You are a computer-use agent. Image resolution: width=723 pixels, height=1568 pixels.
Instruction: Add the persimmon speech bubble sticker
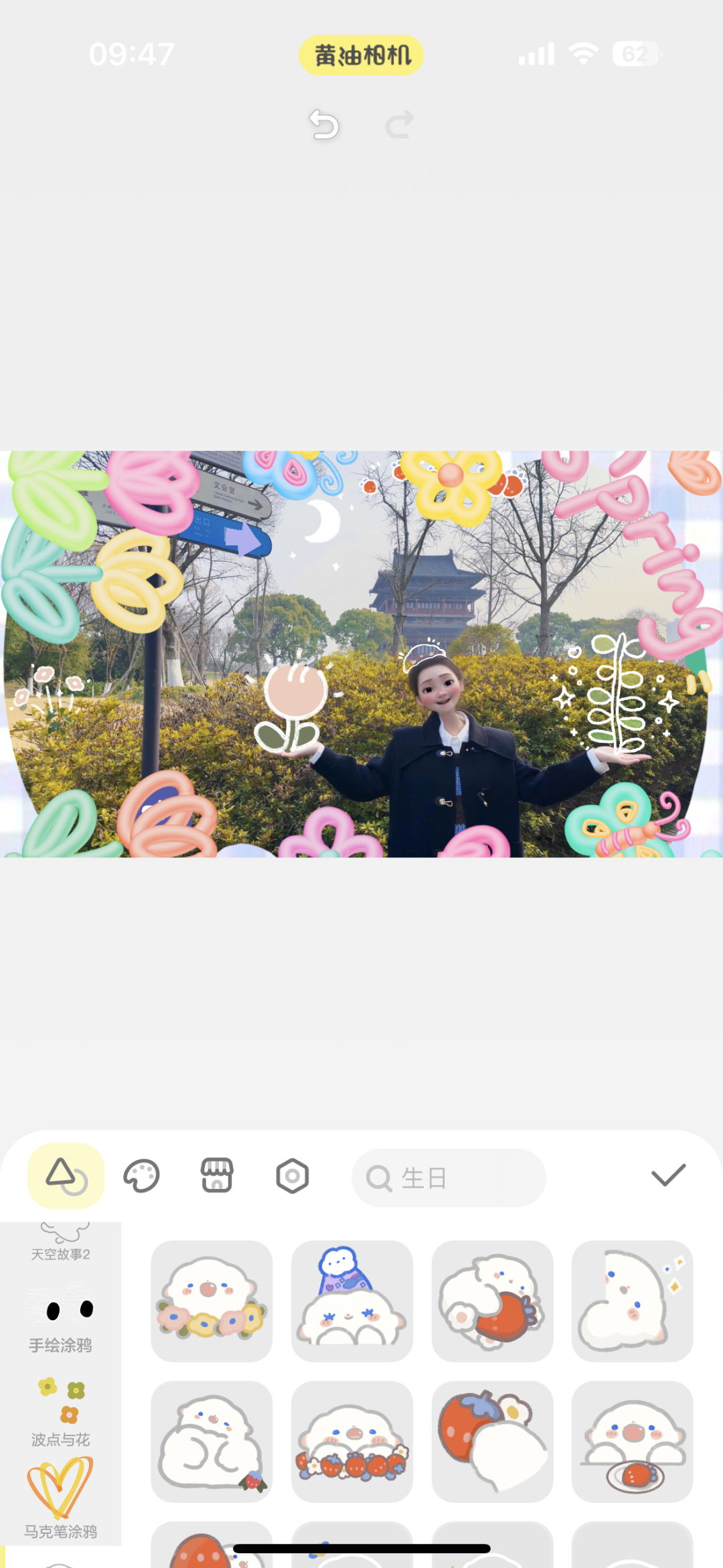click(492, 1441)
